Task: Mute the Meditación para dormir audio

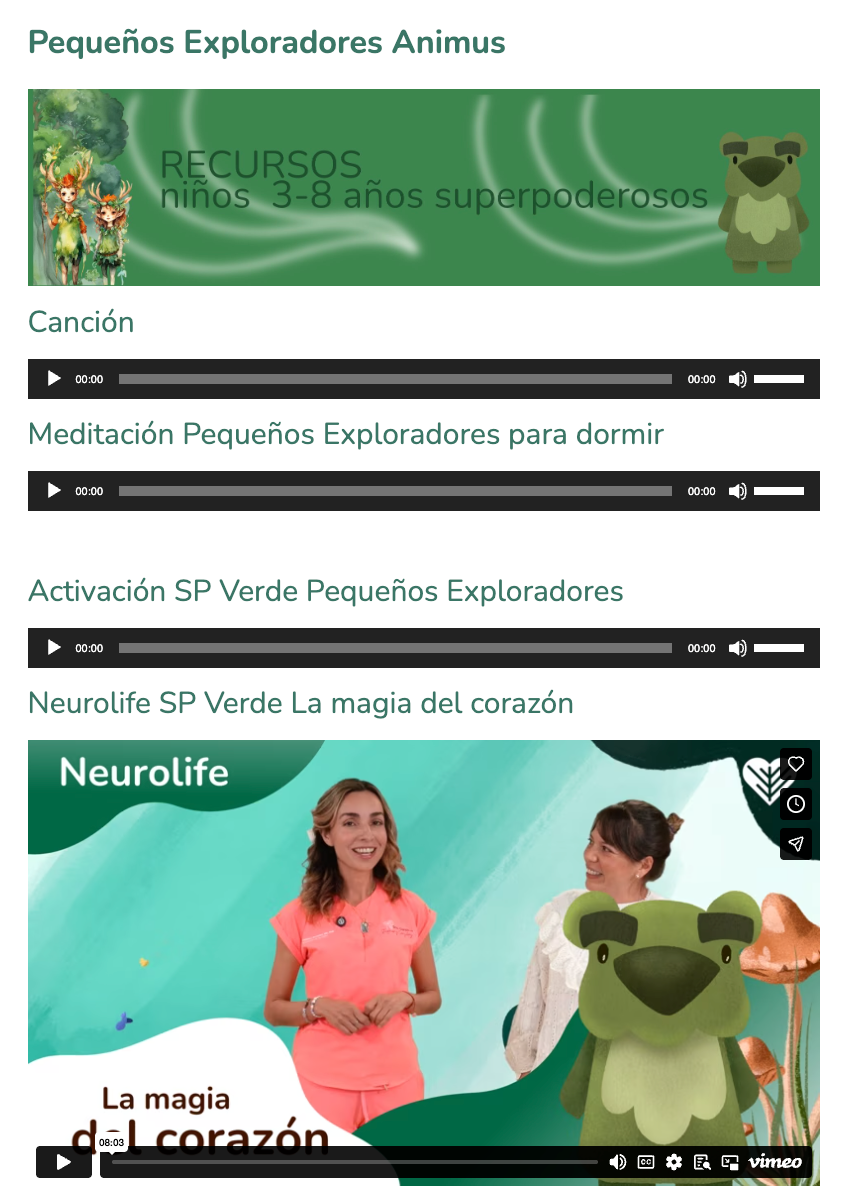Action: [738, 491]
